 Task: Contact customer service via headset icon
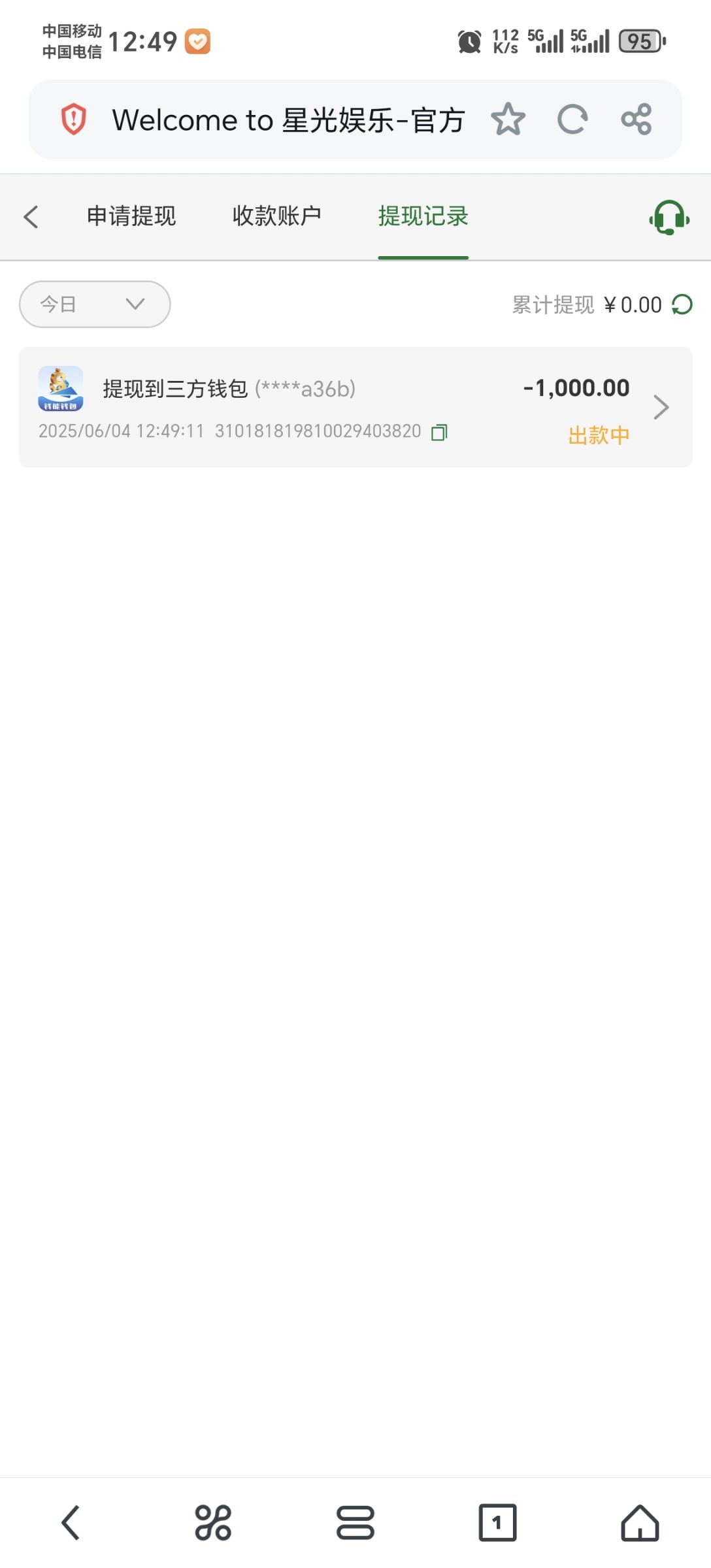click(669, 217)
